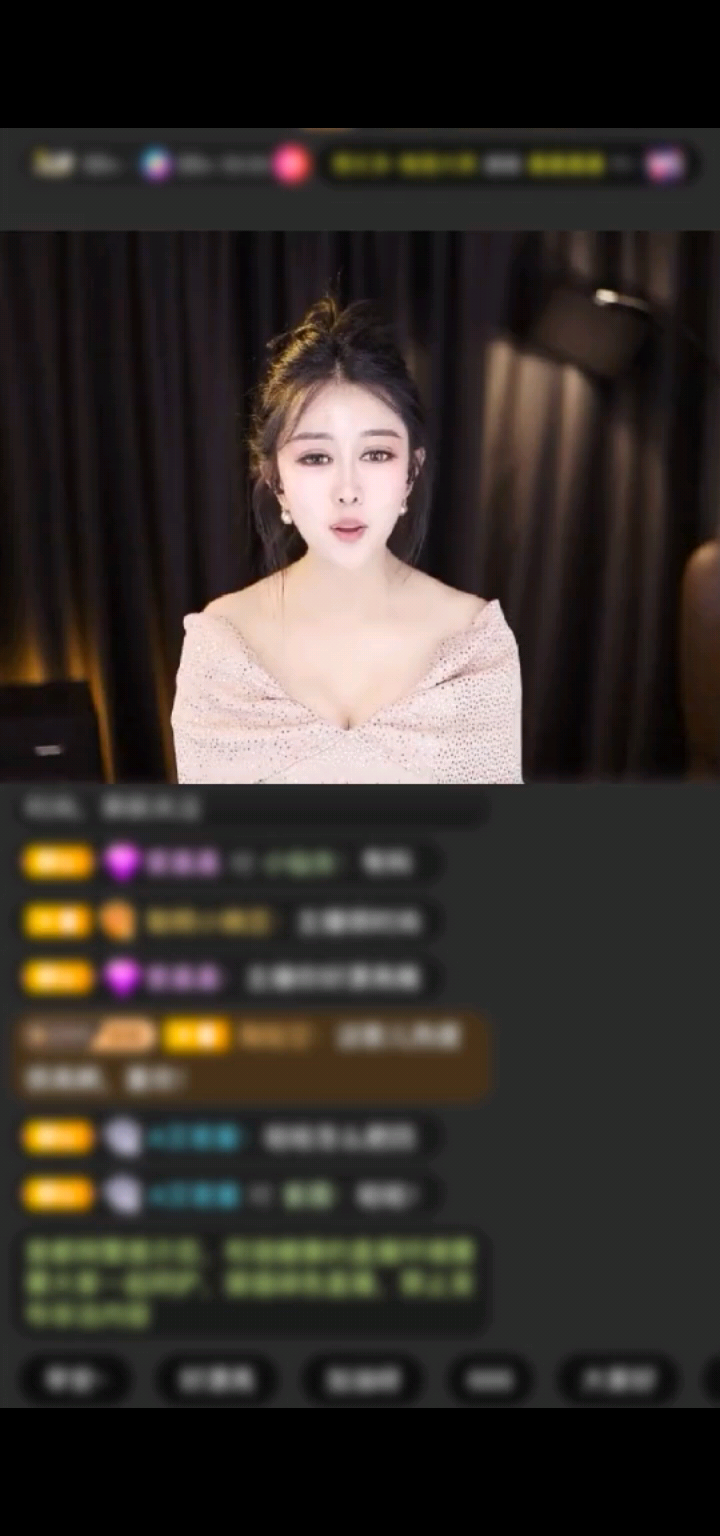This screenshot has height=1536, width=720.
Task: Tap the pink round follow button beside the streamer info
Action: [291, 164]
